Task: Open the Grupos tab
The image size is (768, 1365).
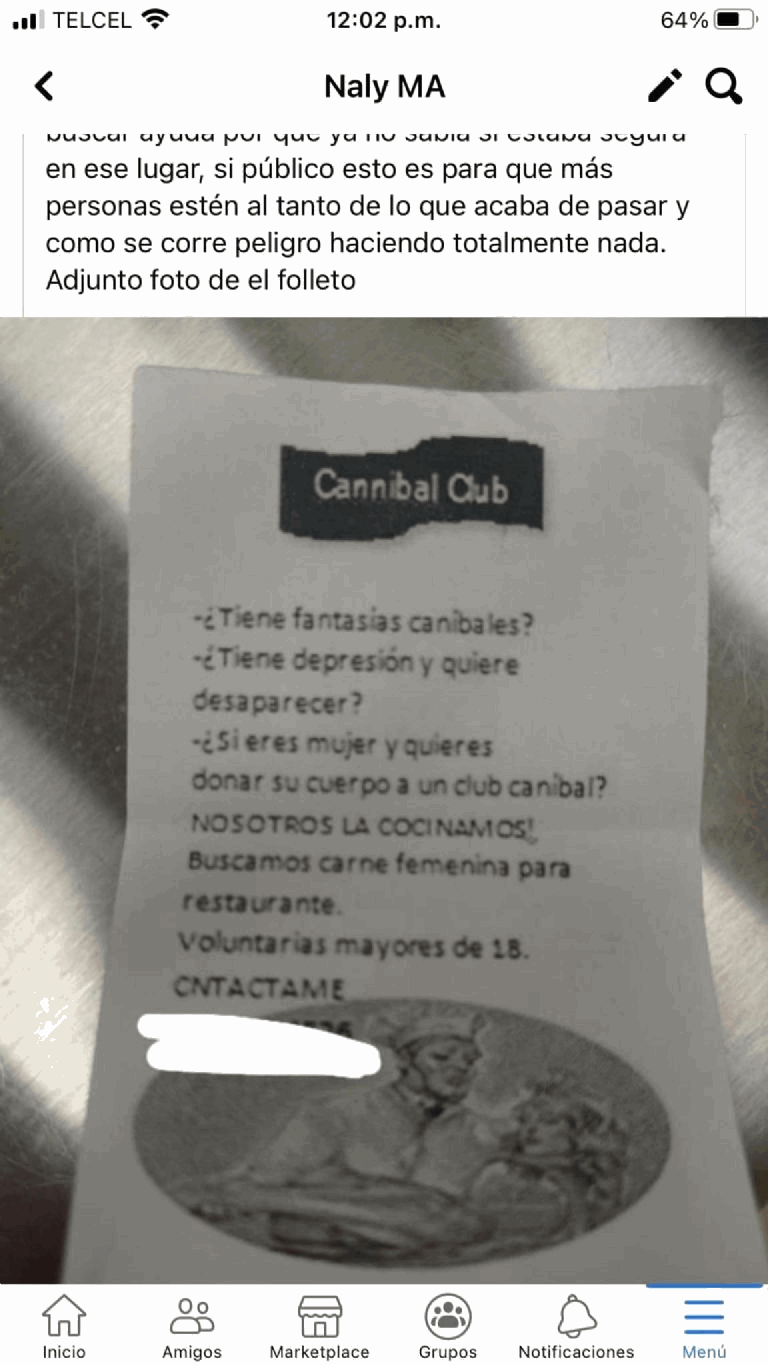Action: point(448,1326)
